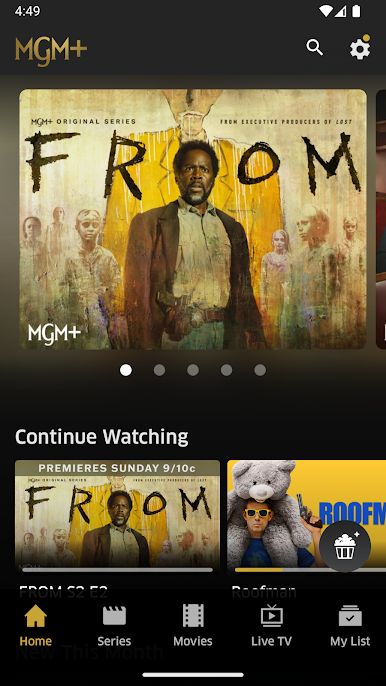Switch to the Series tab
386x686 pixels.
pos(114,626)
